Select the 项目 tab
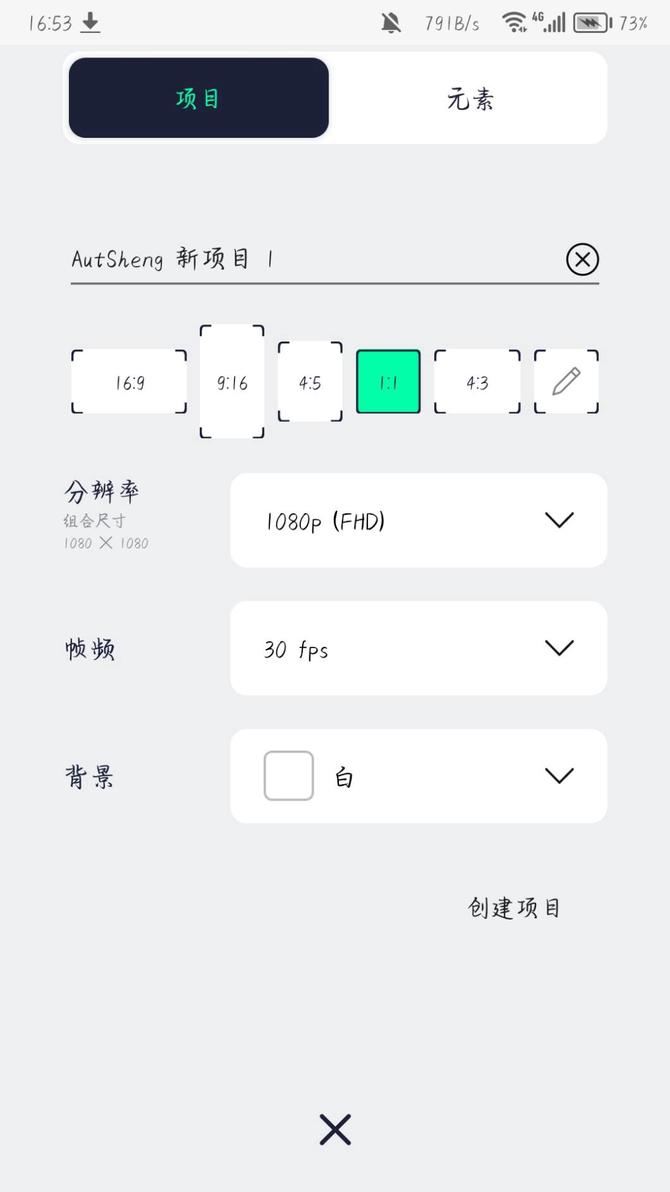670x1192 pixels. tap(198, 99)
